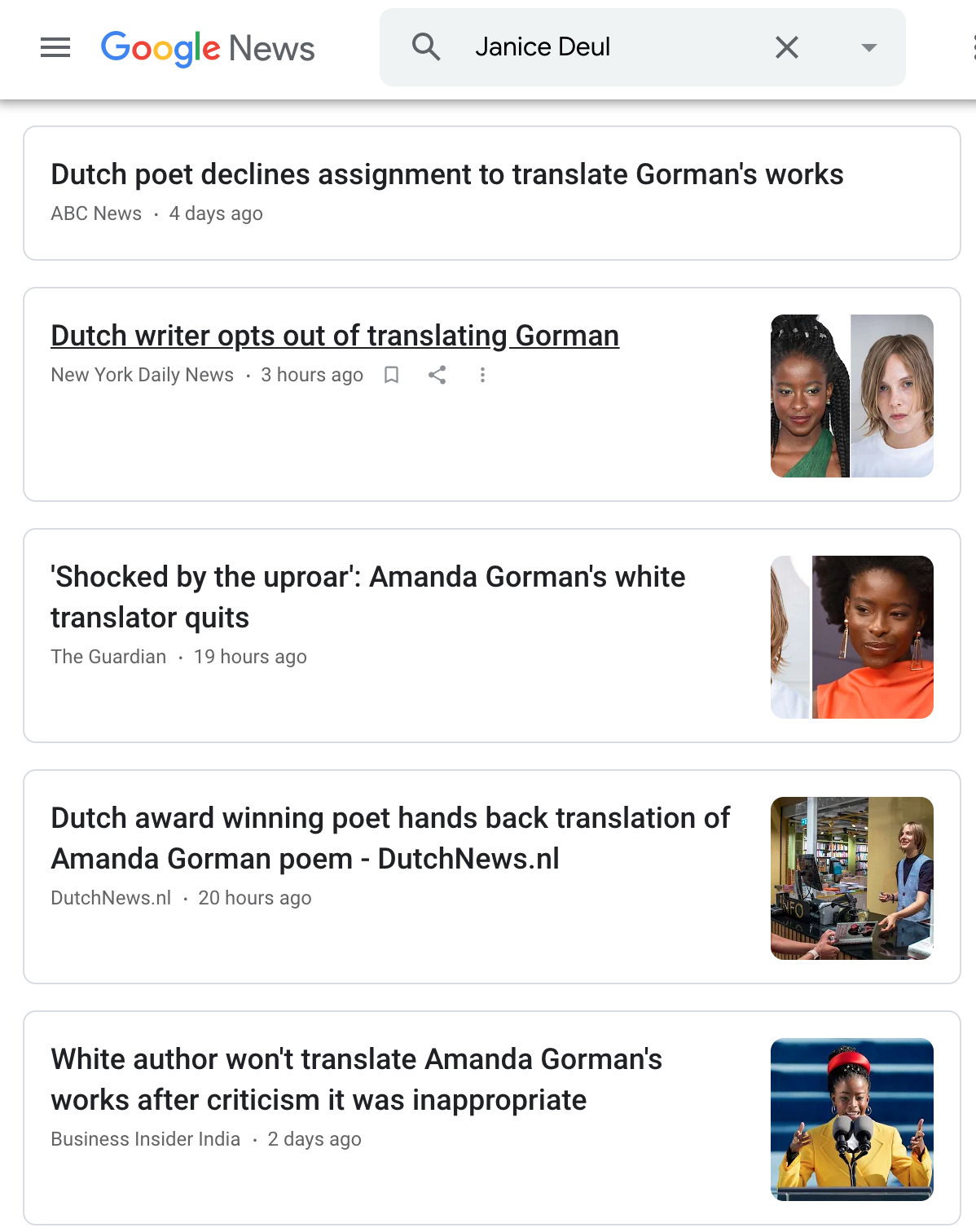Open the main menu drawer
976x1232 pixels.
coord(55,47)
